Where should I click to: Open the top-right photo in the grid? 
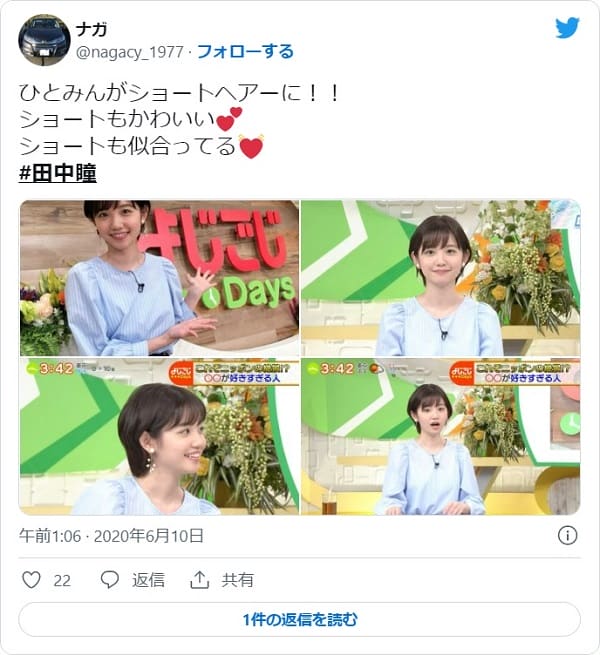pyautogui.click(x=440, y=278)
